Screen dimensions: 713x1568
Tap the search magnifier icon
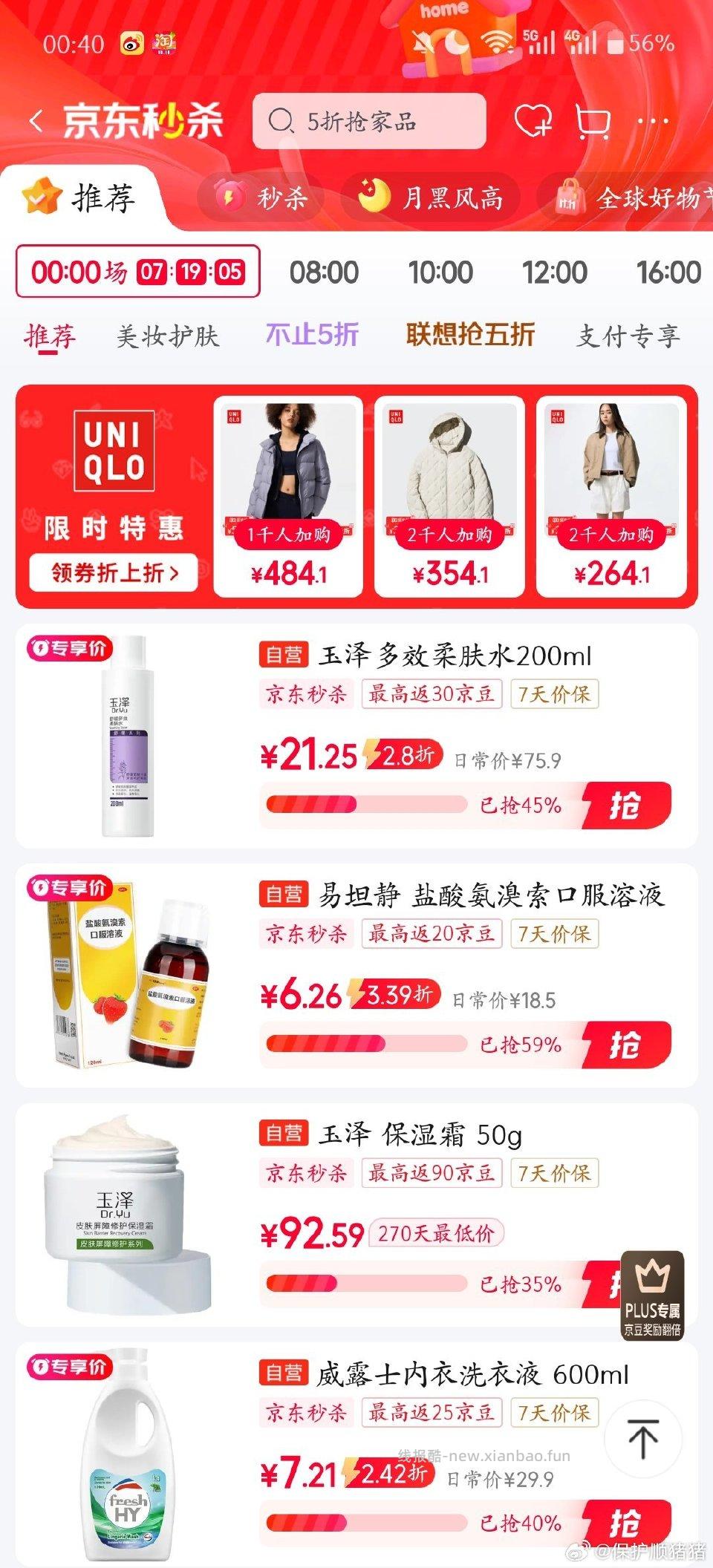[281, 120]
